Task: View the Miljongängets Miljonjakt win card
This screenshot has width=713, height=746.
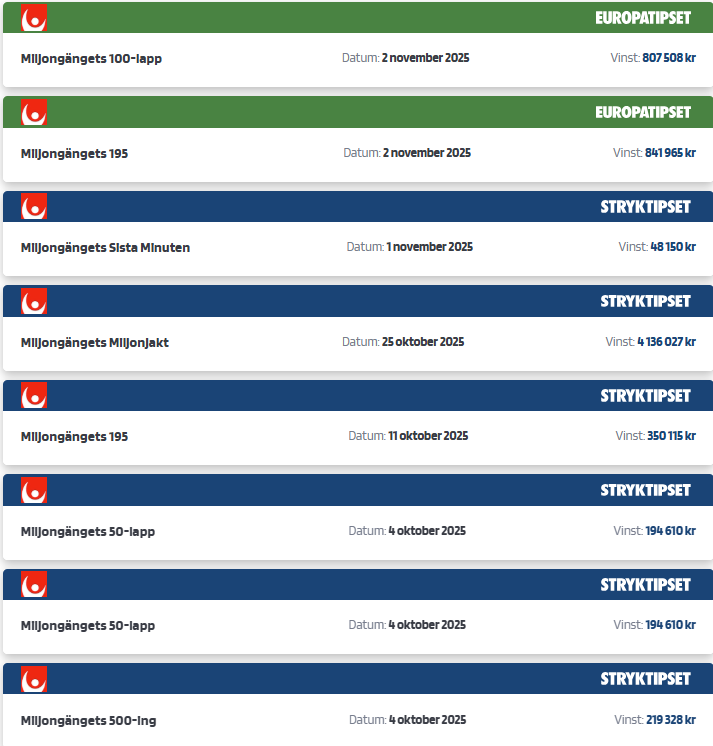Action: pyautogui.click(x=356, y=342)
